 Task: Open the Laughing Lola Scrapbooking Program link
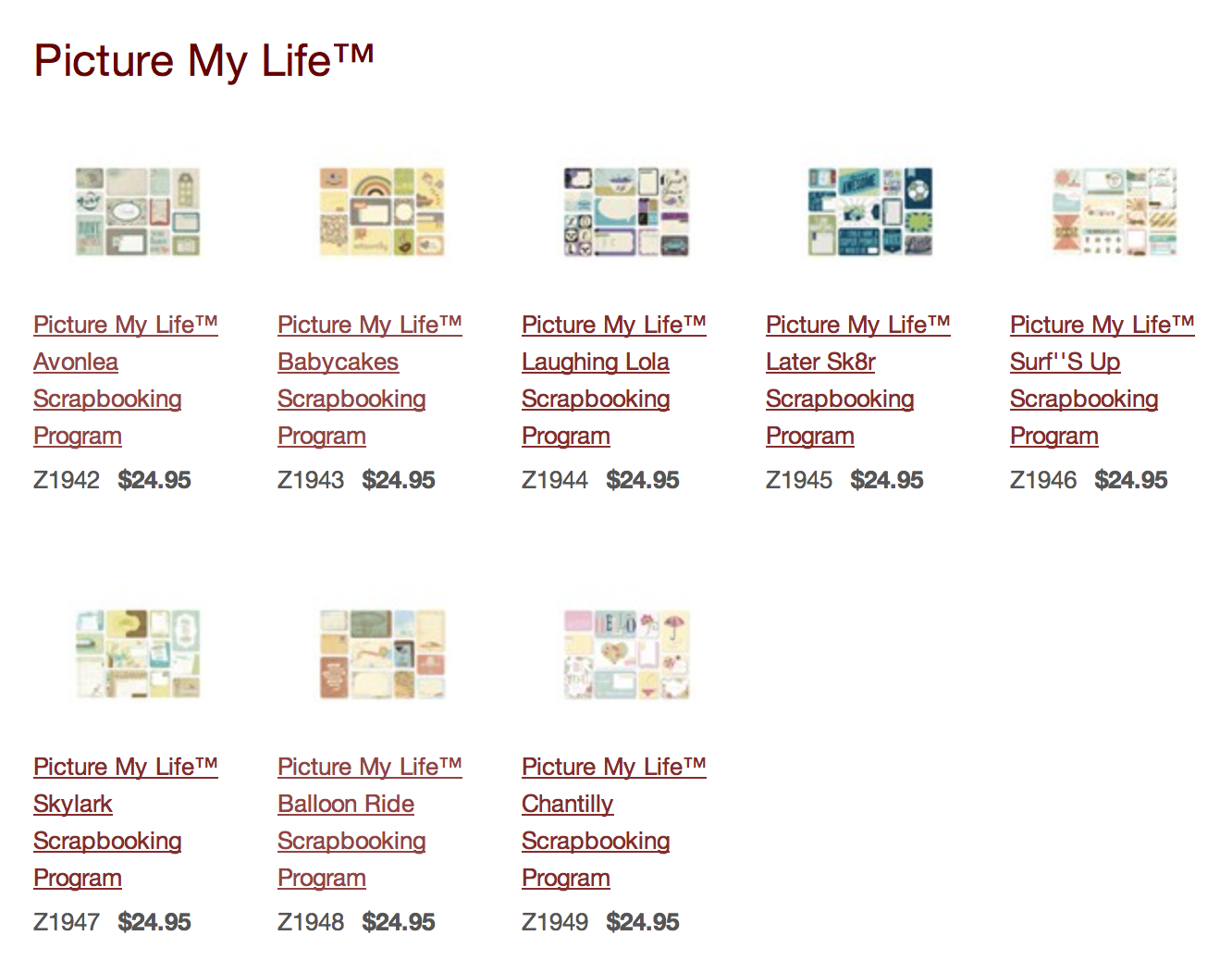(595, 363)
